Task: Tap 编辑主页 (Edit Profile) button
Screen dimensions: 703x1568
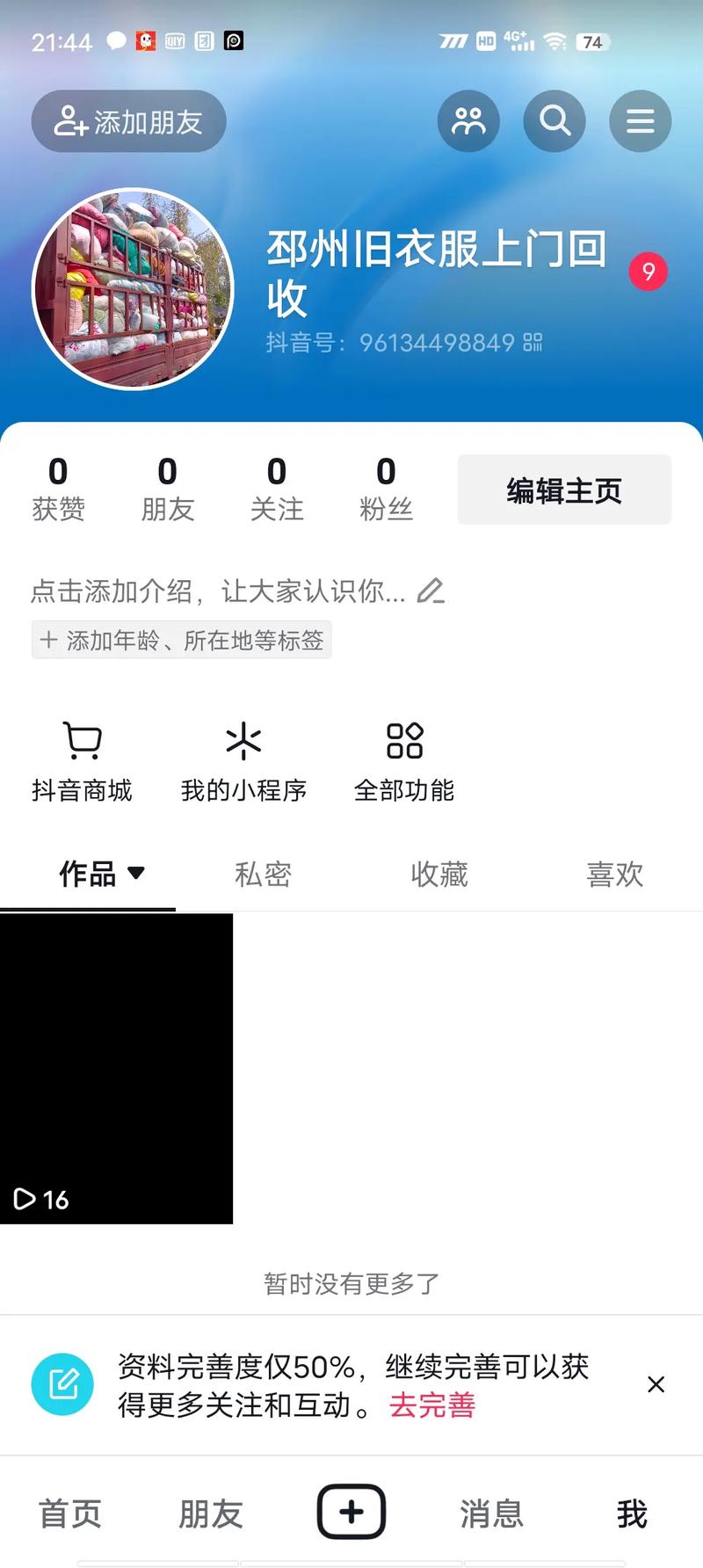Action: coord(563,490)
